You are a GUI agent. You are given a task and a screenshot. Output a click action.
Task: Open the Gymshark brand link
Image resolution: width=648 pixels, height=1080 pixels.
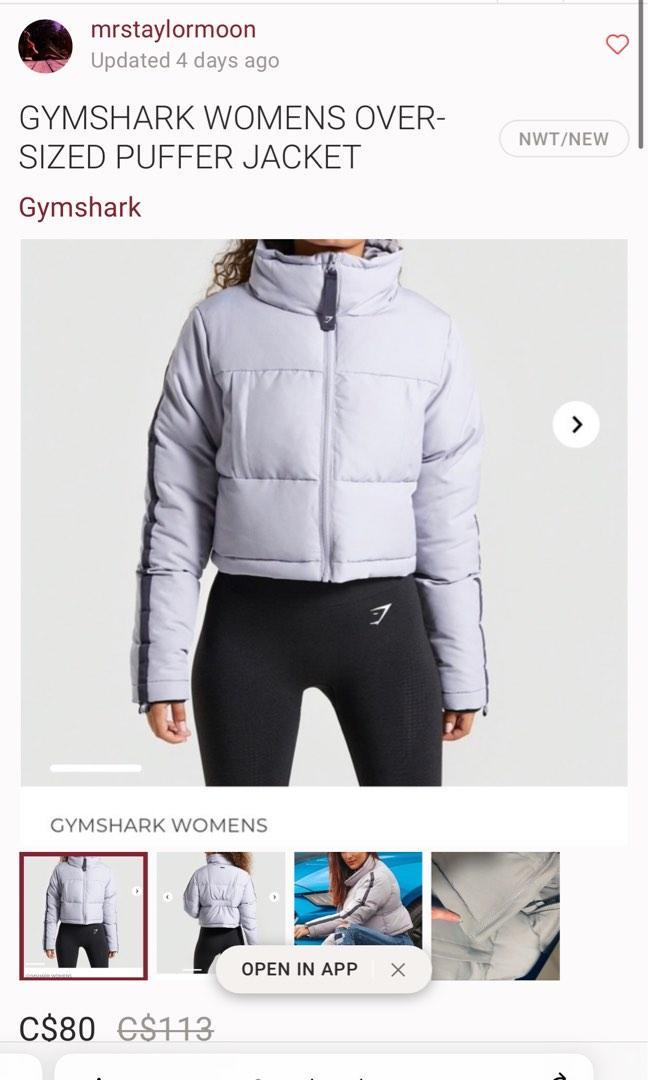click(x=80, y=207)
